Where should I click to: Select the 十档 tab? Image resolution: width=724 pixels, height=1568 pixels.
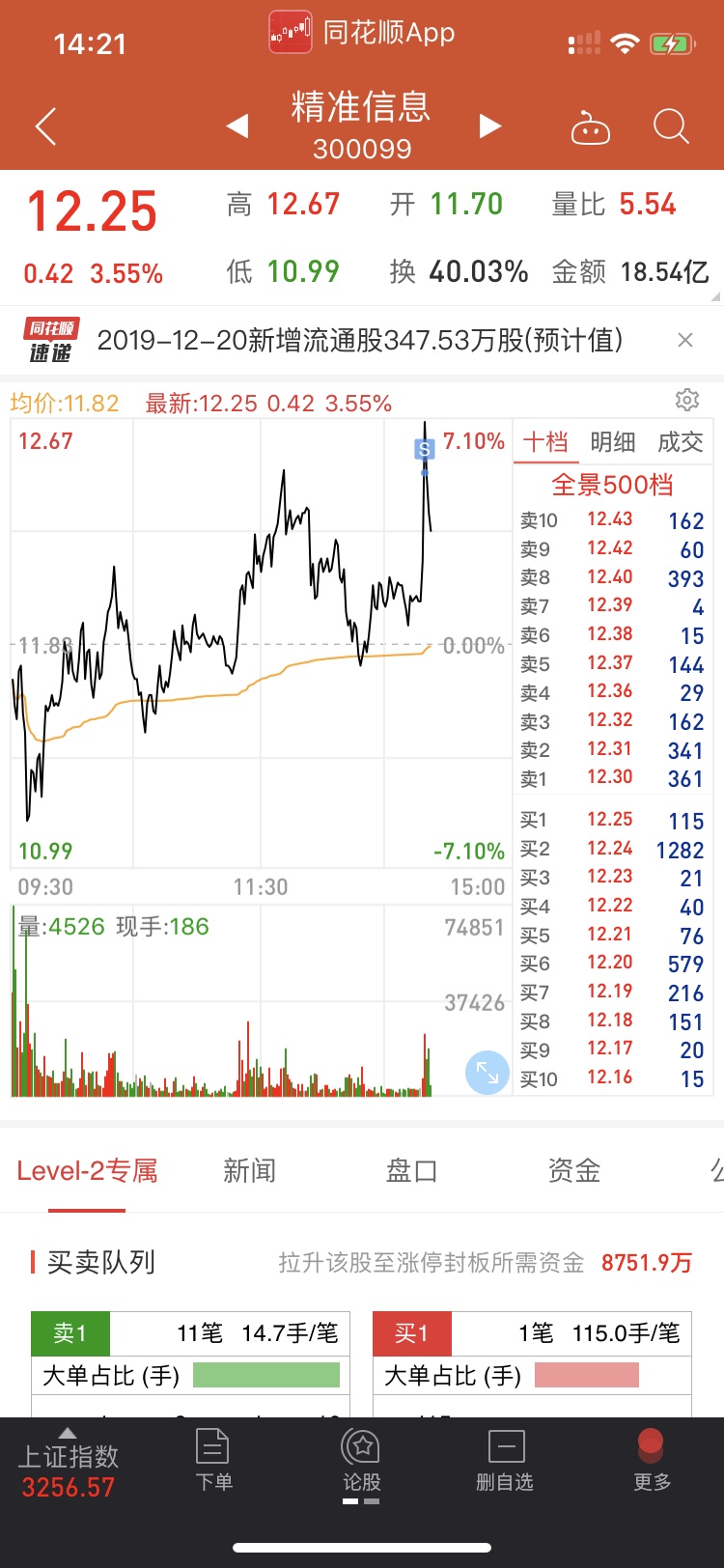click(545, 442)
